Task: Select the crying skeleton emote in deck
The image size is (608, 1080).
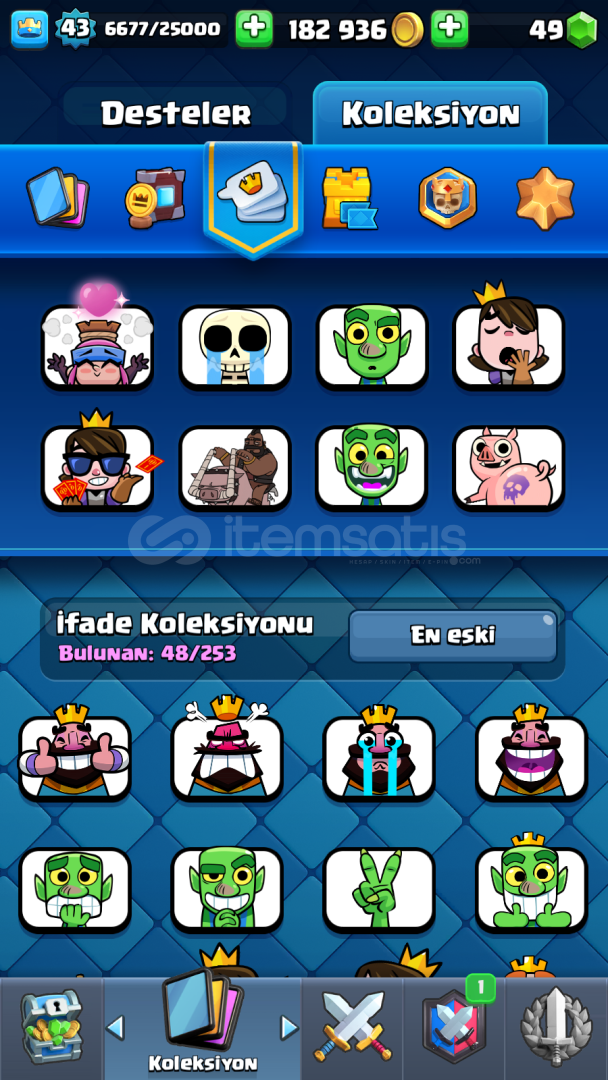Action: click(x=235, y=347)
